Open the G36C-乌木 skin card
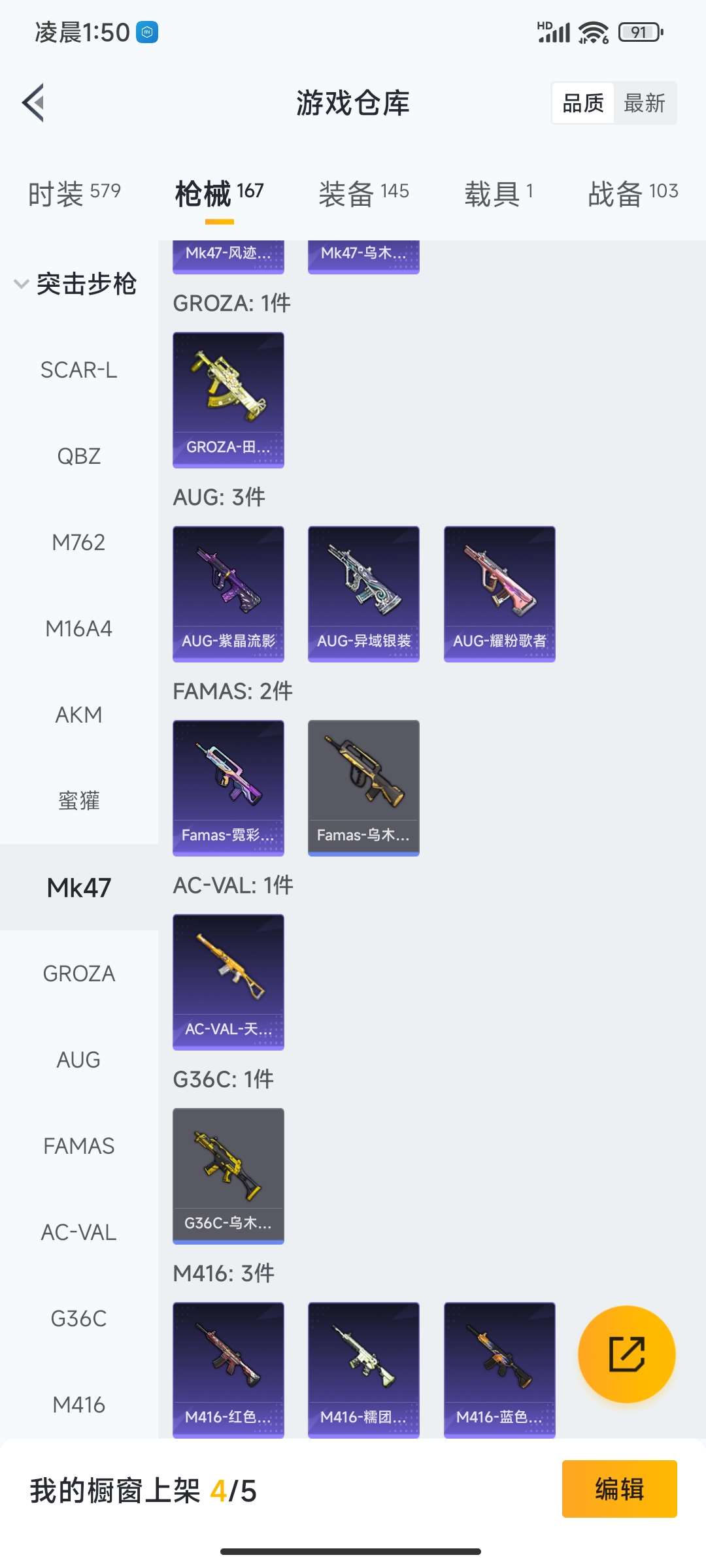Viewport: 706px width, 1568px height. [x=228, y=1175]
